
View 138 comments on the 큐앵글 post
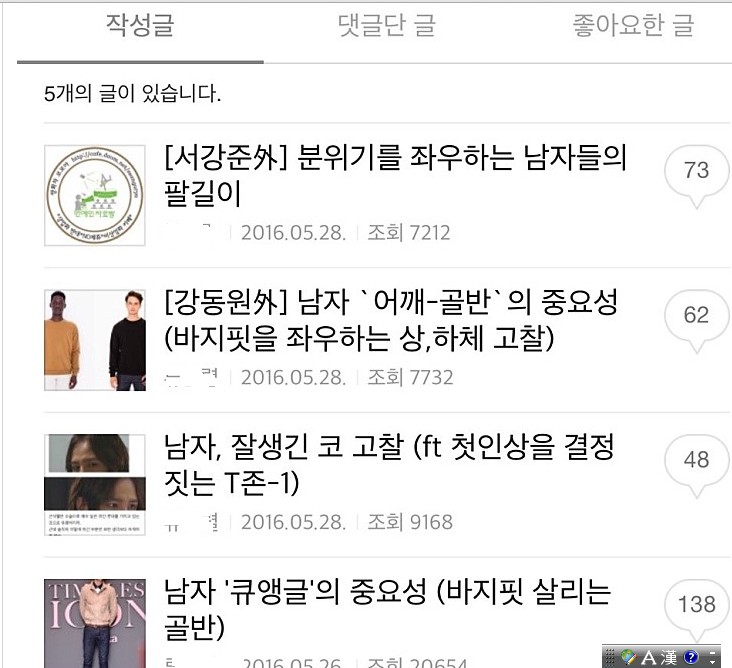pos(696,605)
